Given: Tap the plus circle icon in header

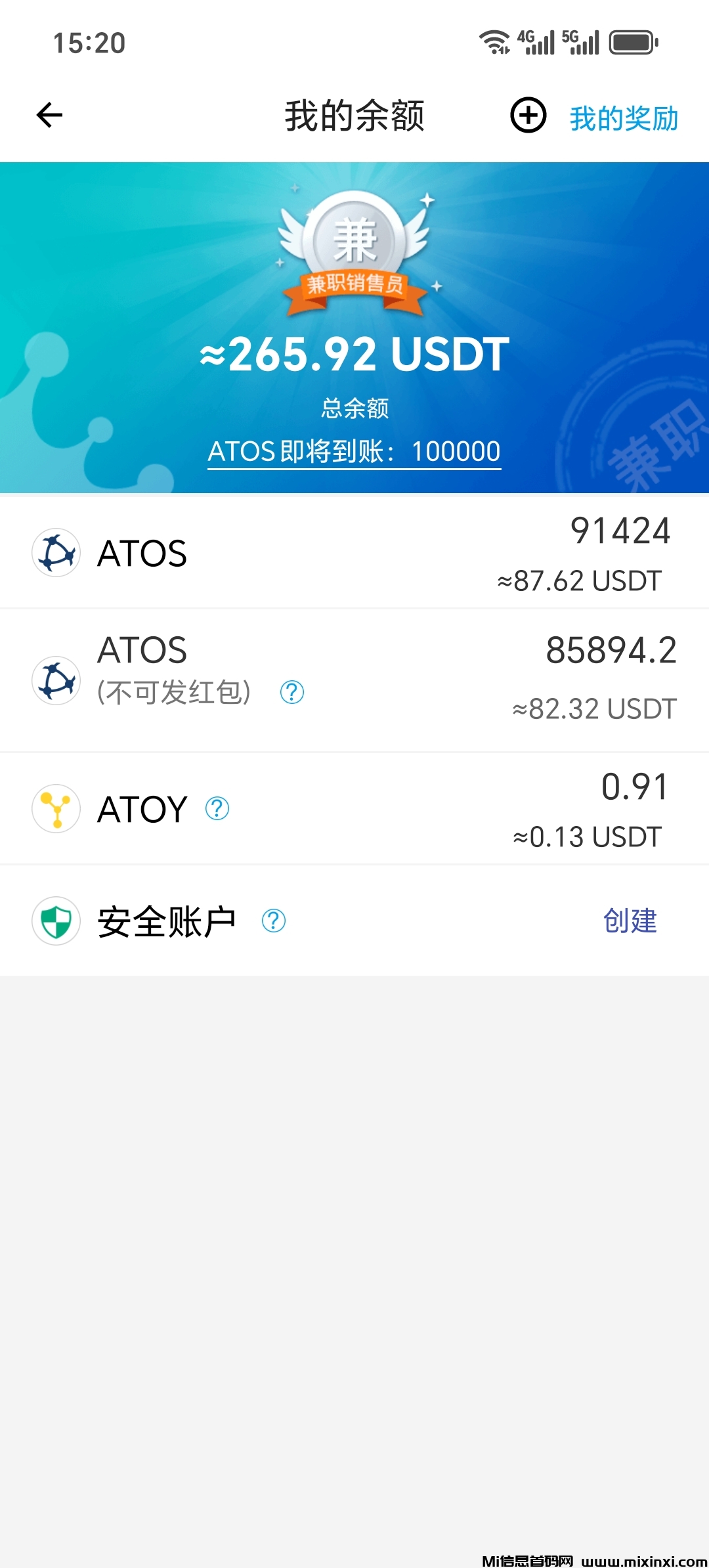Looking at the screenshot, I should (x=528, y=116).
